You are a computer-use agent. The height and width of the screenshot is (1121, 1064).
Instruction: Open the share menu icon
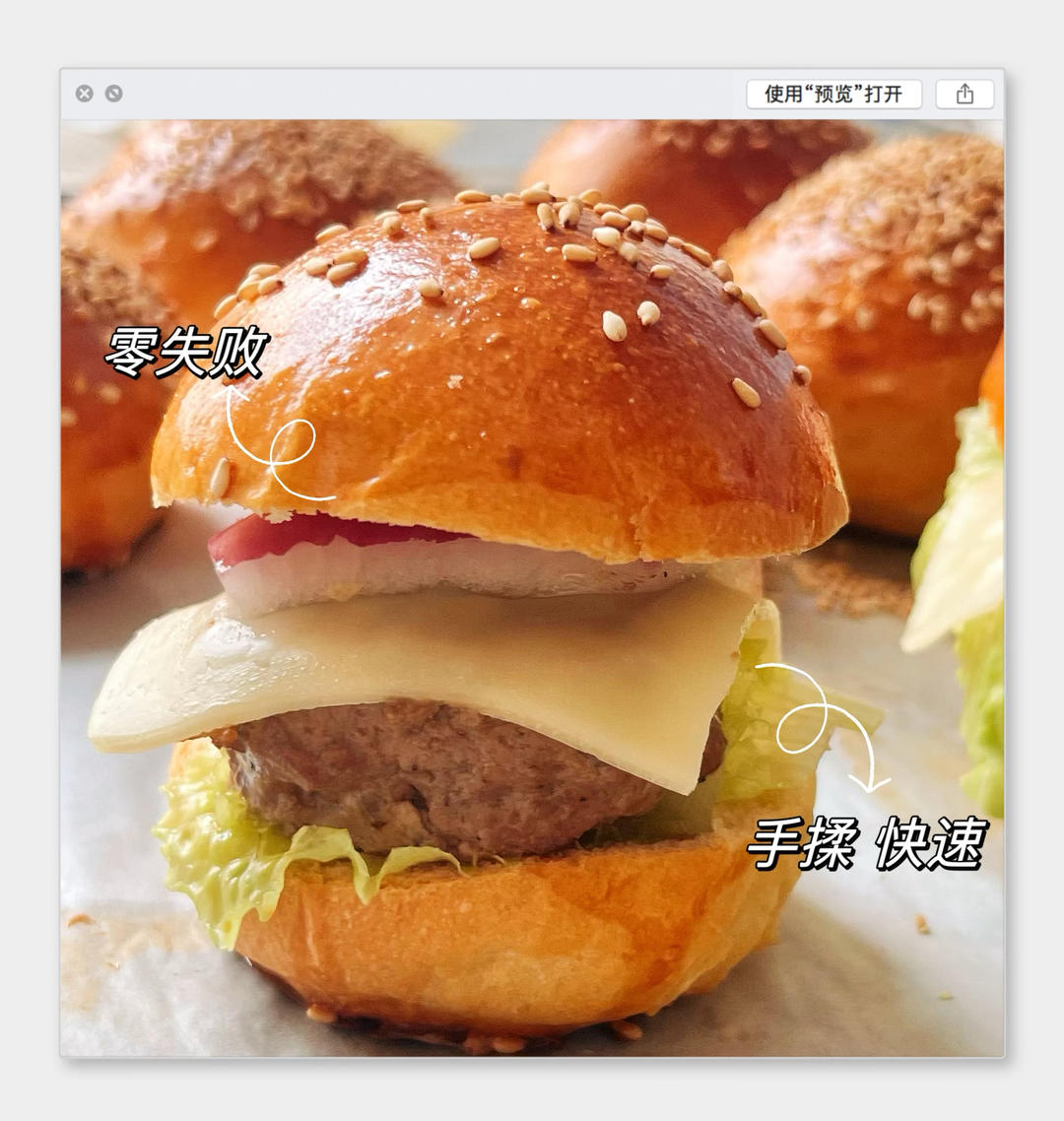click(964, 95)
